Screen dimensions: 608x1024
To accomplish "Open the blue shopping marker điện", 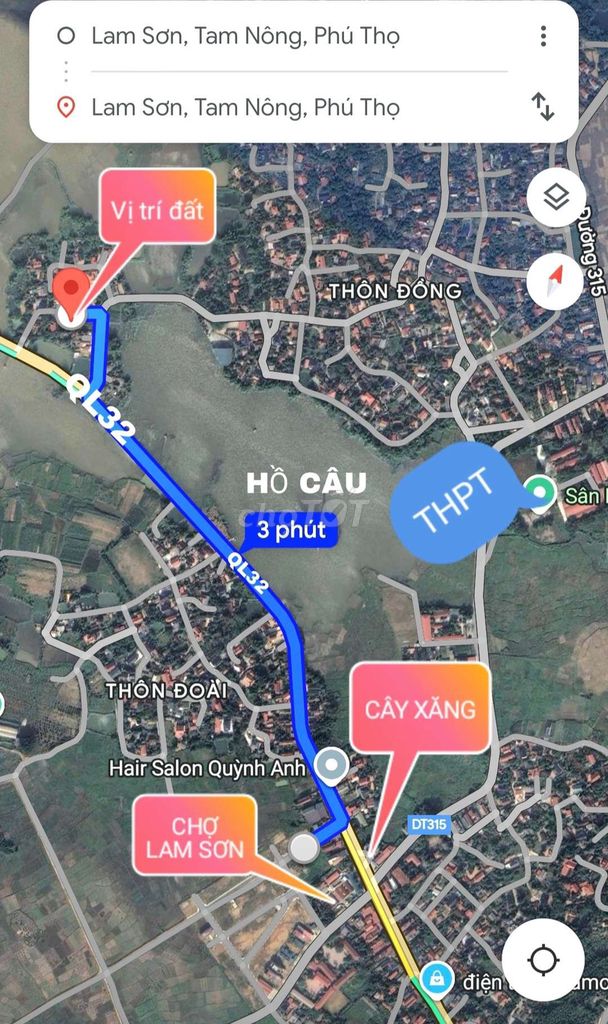I will pyautogui.click(x=435, y=978).
